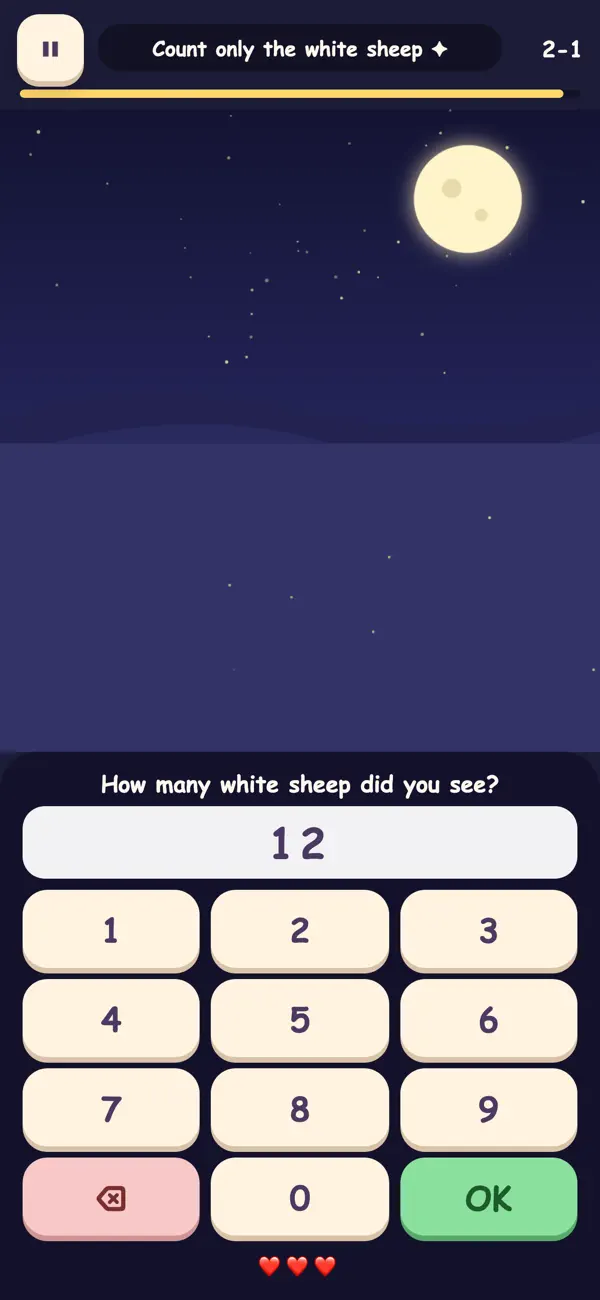Enter digit 1 on the keypad

click(x=111, y=931)
